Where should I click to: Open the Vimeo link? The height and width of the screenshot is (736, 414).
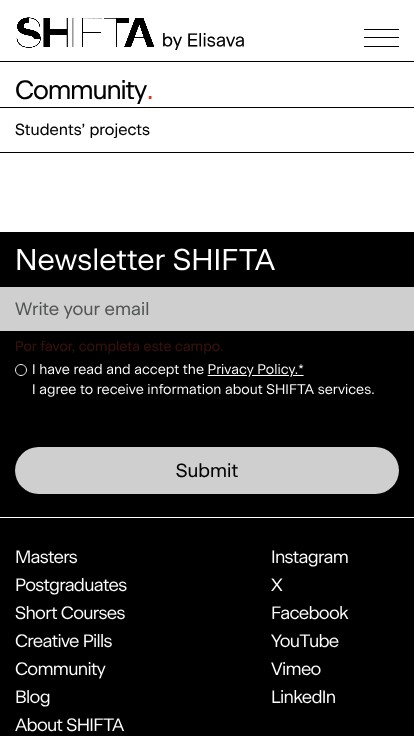click(x=296, y=669)
